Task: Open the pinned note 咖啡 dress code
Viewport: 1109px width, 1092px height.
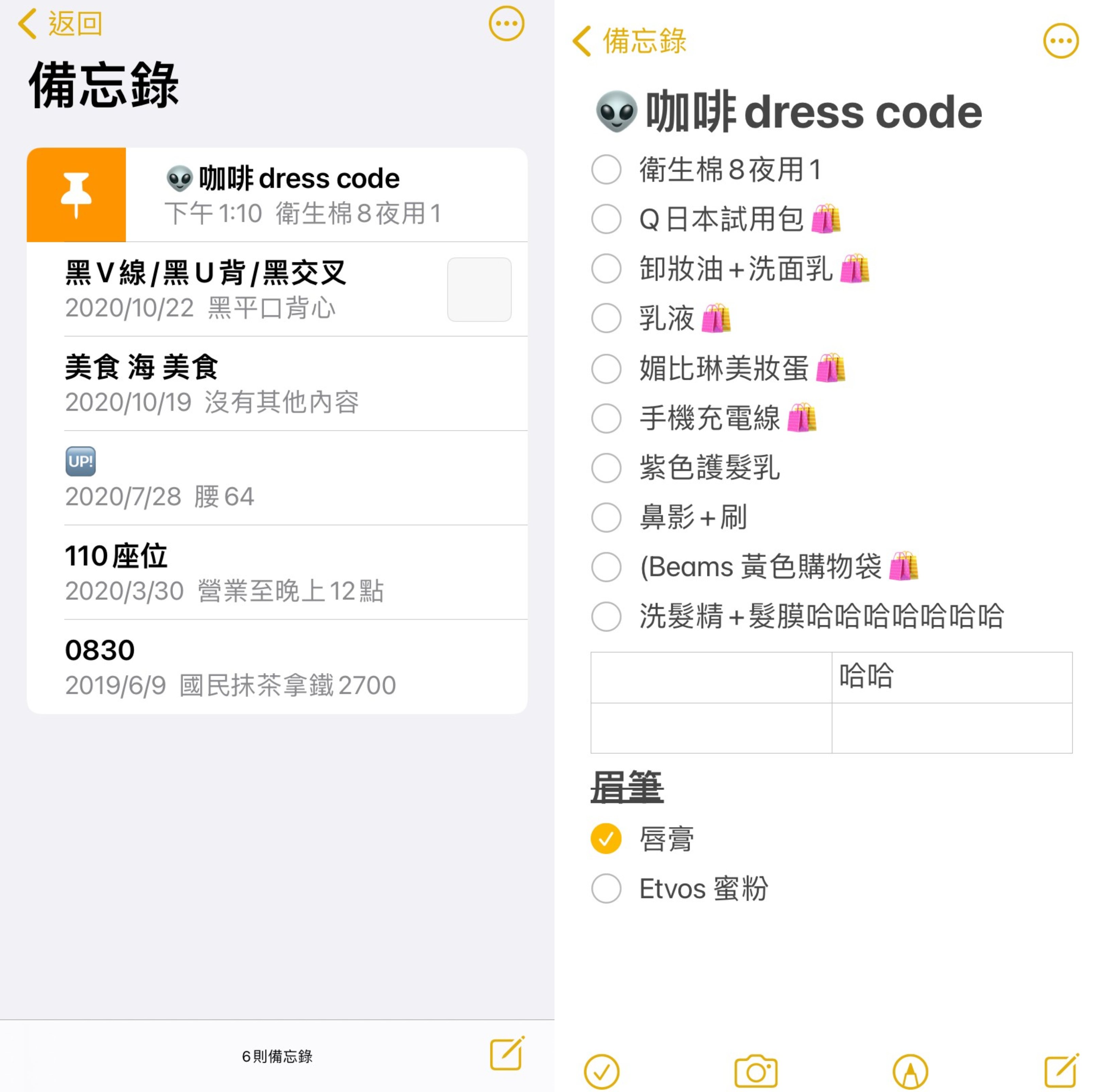Action: (x=298, y=195)
